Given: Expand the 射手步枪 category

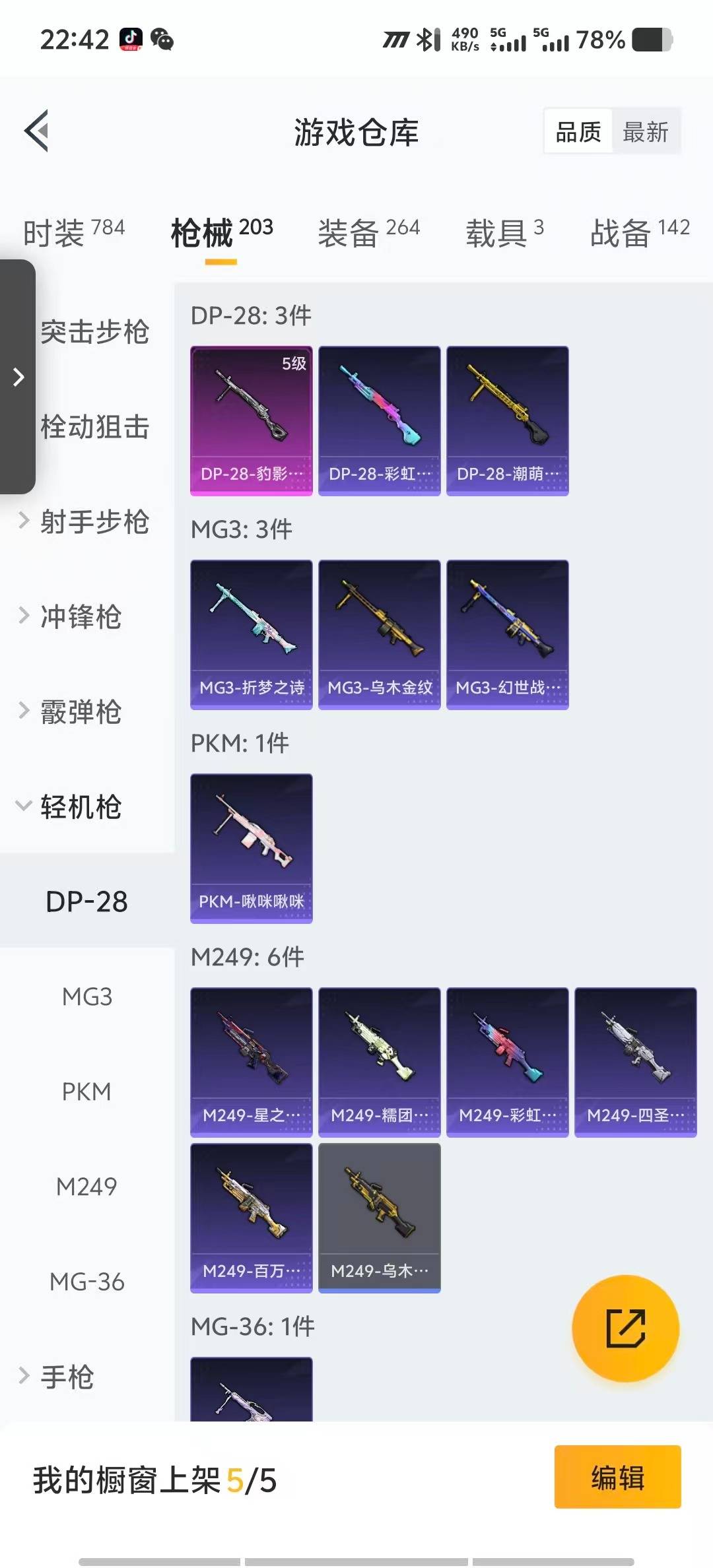Looking at the screenshot, I should [94, 522].
